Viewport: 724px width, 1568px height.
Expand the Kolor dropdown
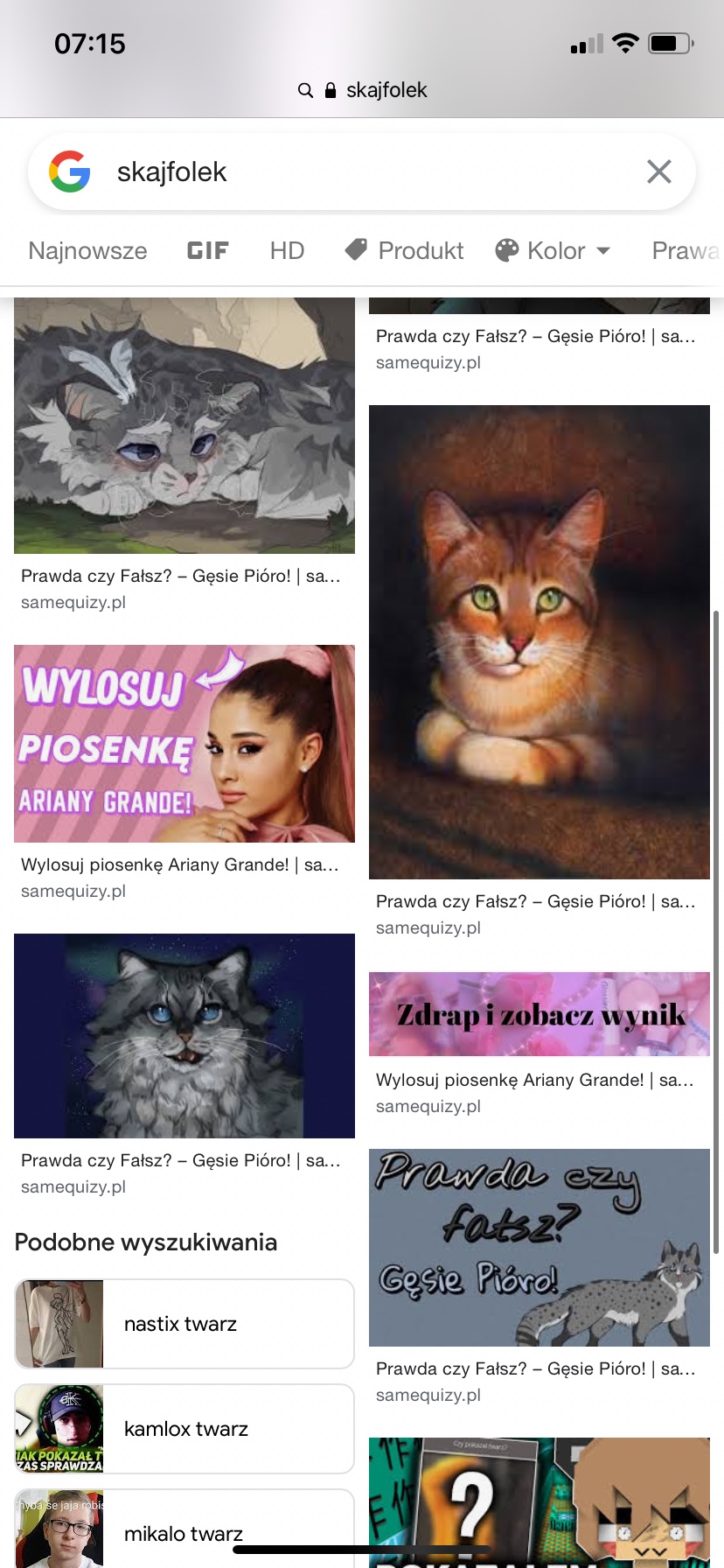click(553, 251)
